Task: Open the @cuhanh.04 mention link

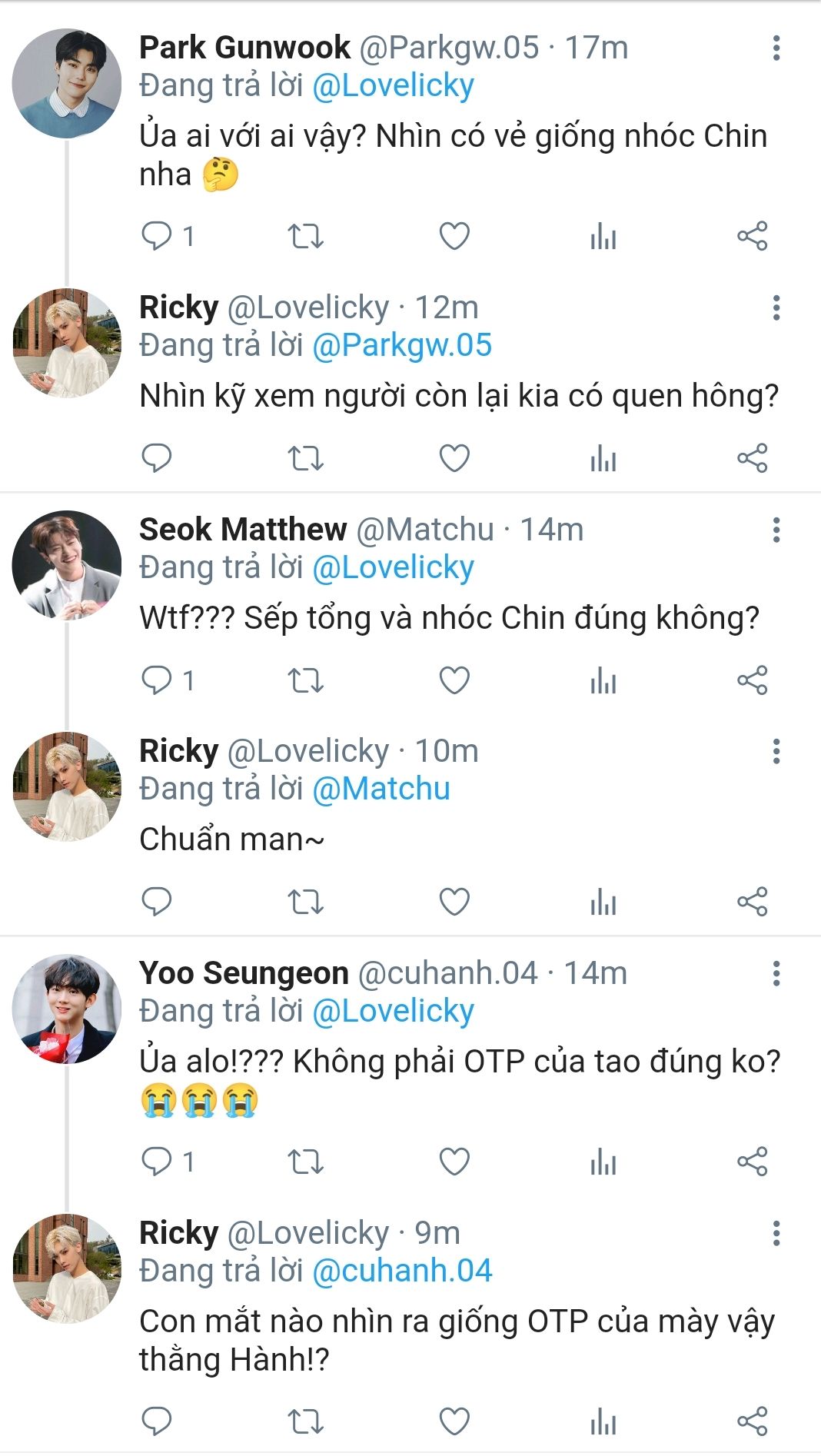Action: [x=401, y=1271]
